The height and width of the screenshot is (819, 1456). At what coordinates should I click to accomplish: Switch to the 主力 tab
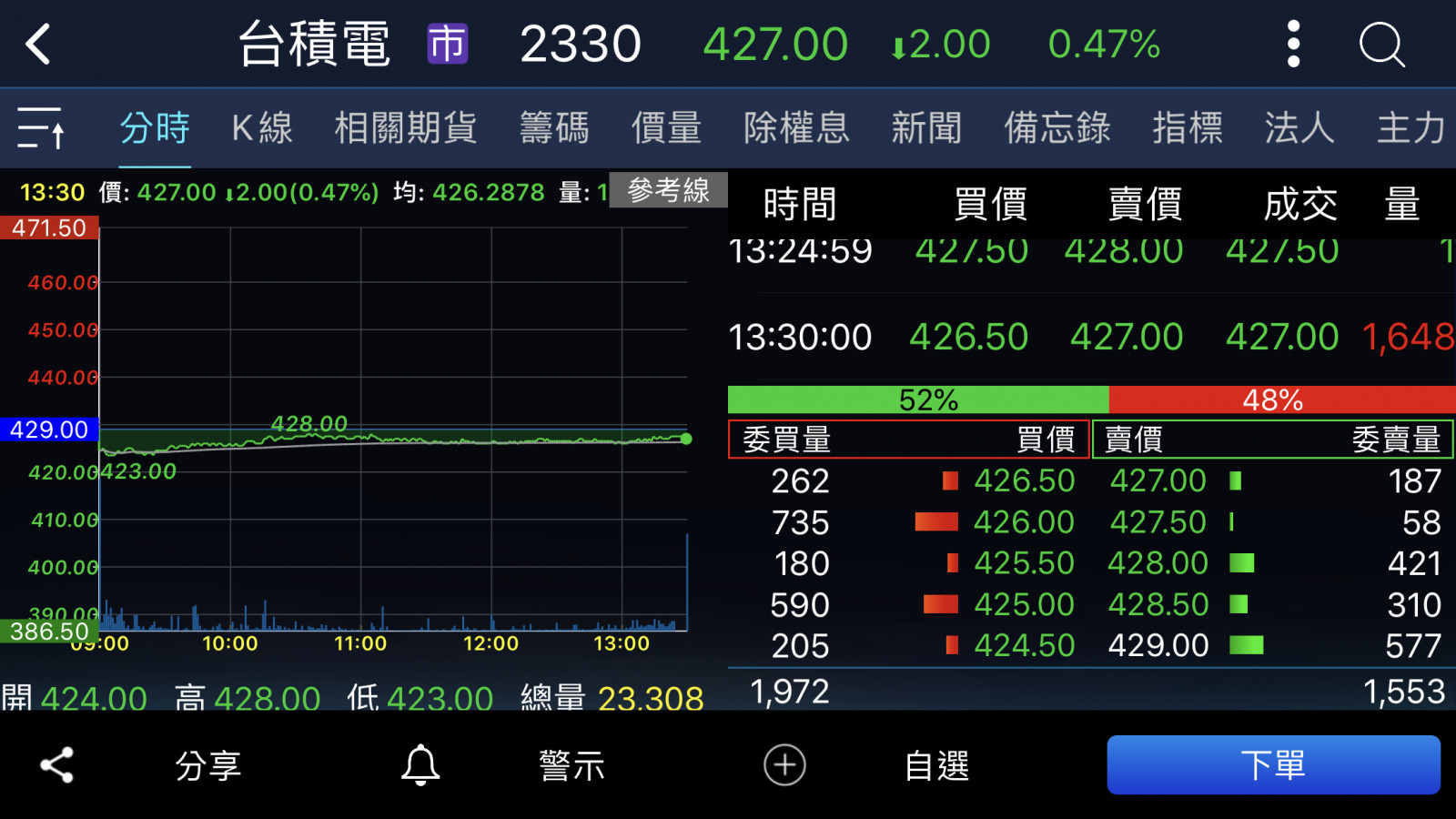tap(1410, 127)
